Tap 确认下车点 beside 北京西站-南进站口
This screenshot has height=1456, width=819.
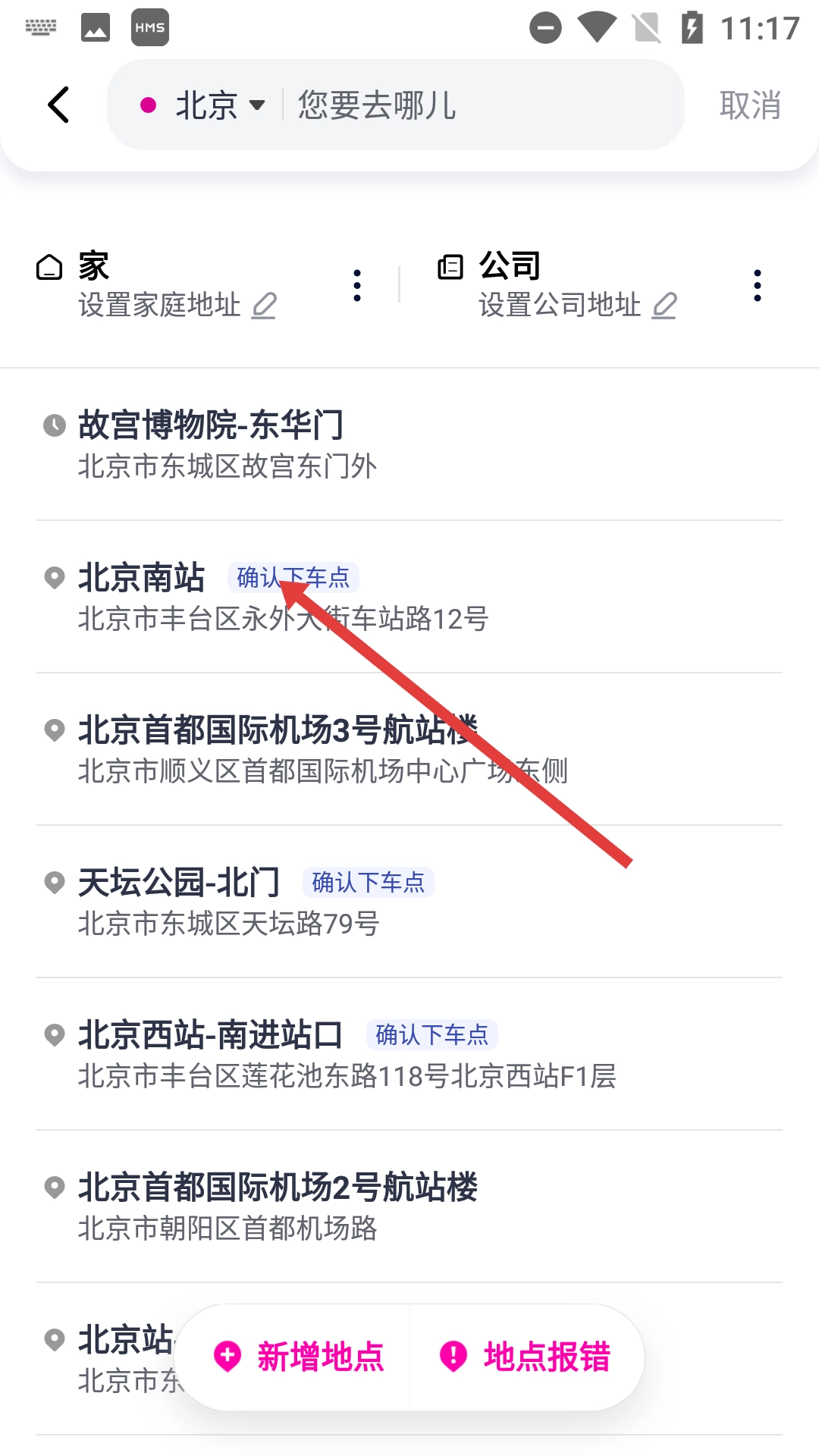(432, 1035)
